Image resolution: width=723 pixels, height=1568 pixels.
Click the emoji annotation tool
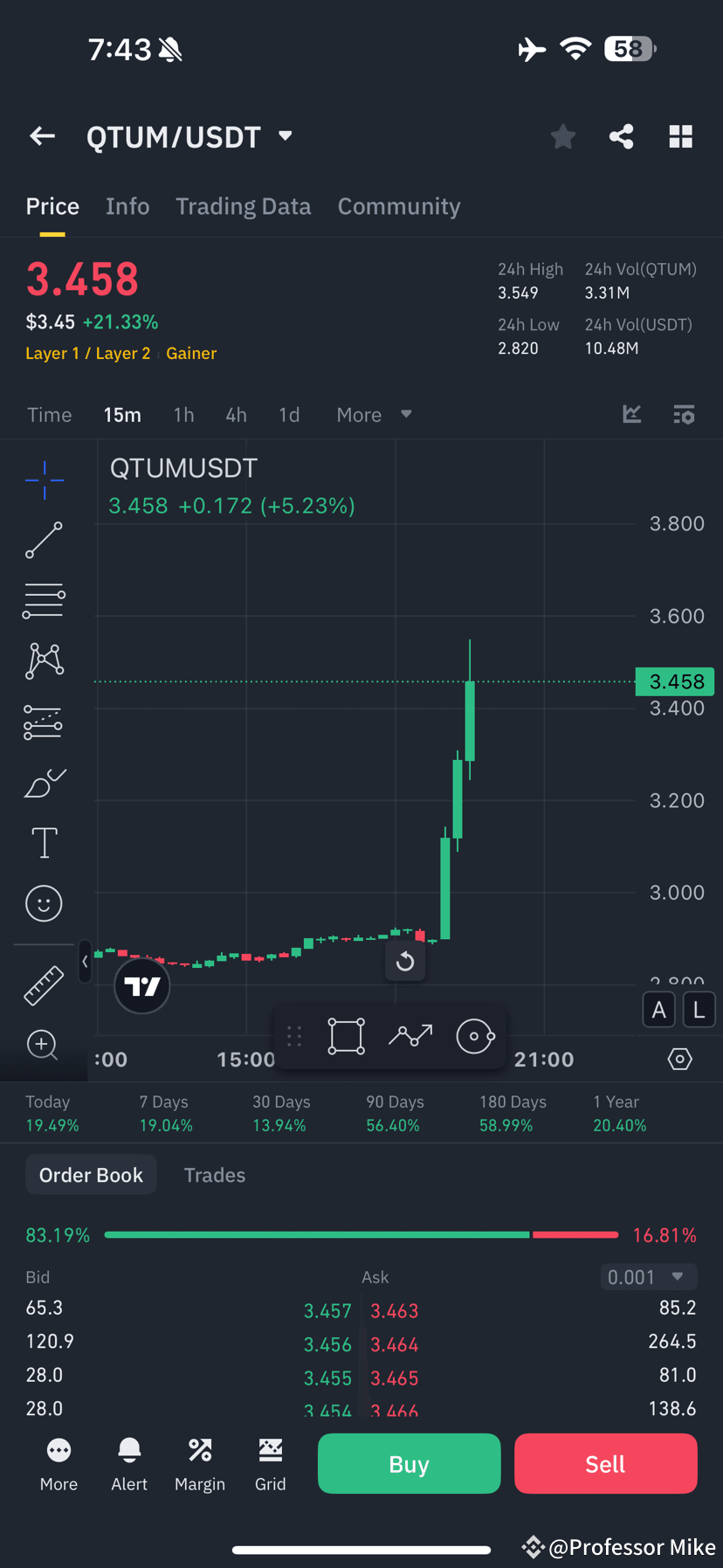click(44, 903)
